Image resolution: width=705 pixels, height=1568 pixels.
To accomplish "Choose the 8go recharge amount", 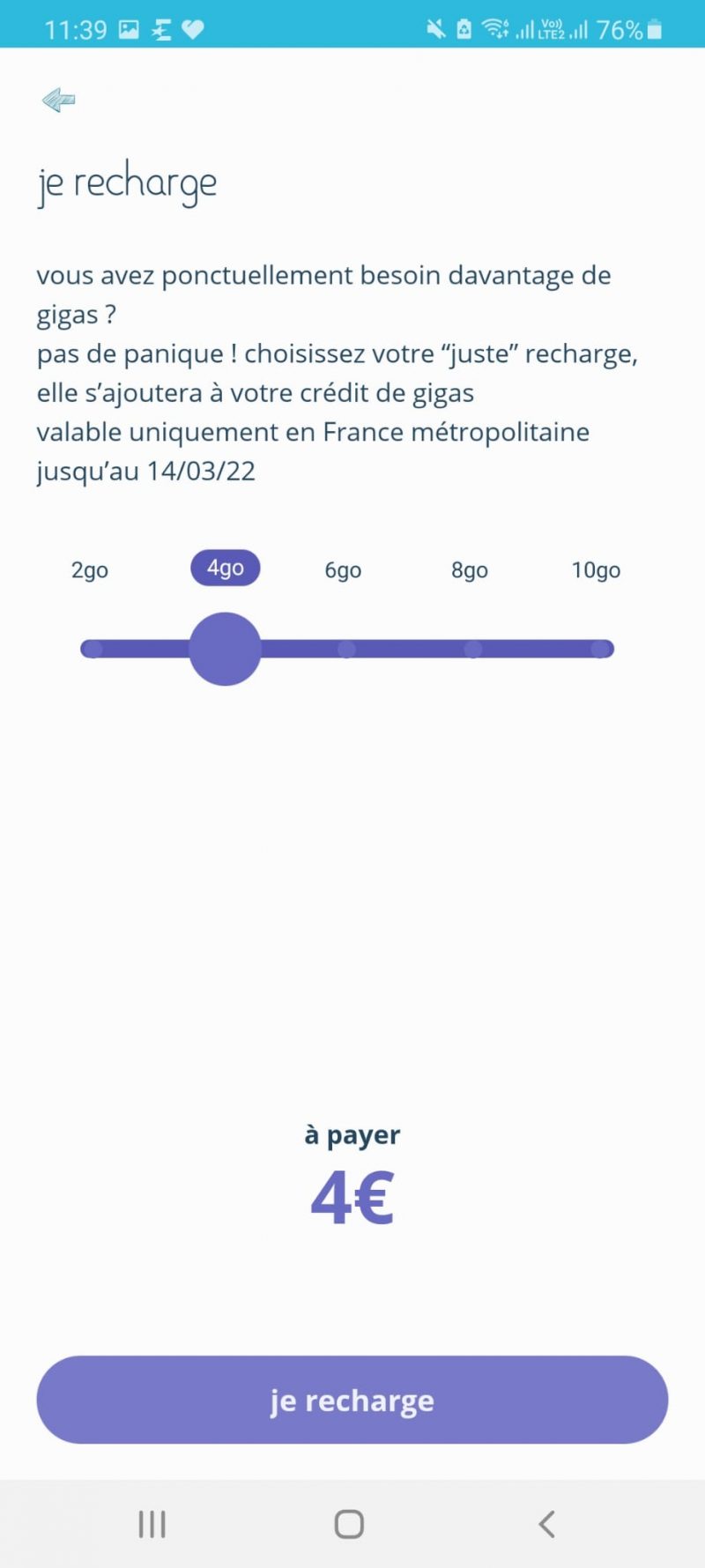I will point(470,570).
